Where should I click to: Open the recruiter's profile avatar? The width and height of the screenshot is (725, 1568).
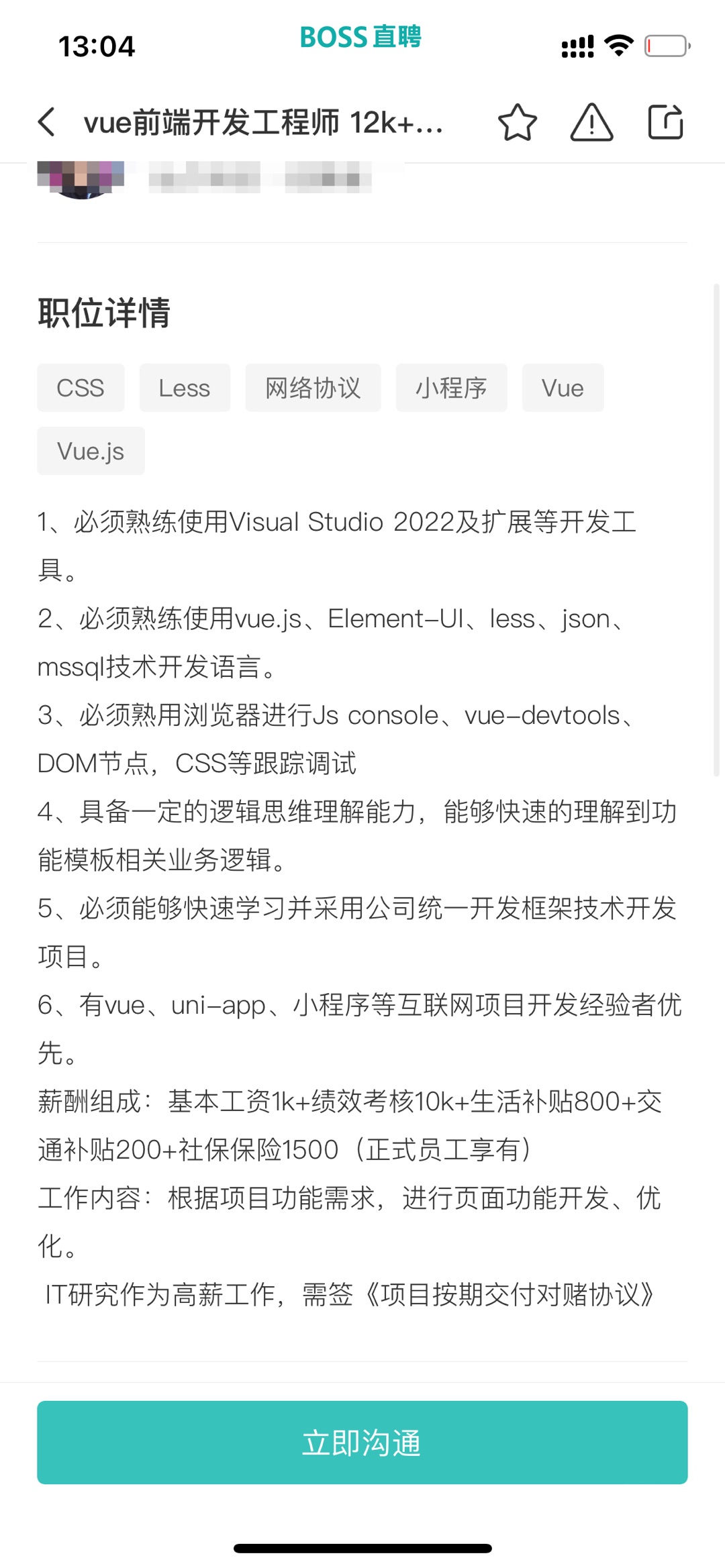point(81,179)
